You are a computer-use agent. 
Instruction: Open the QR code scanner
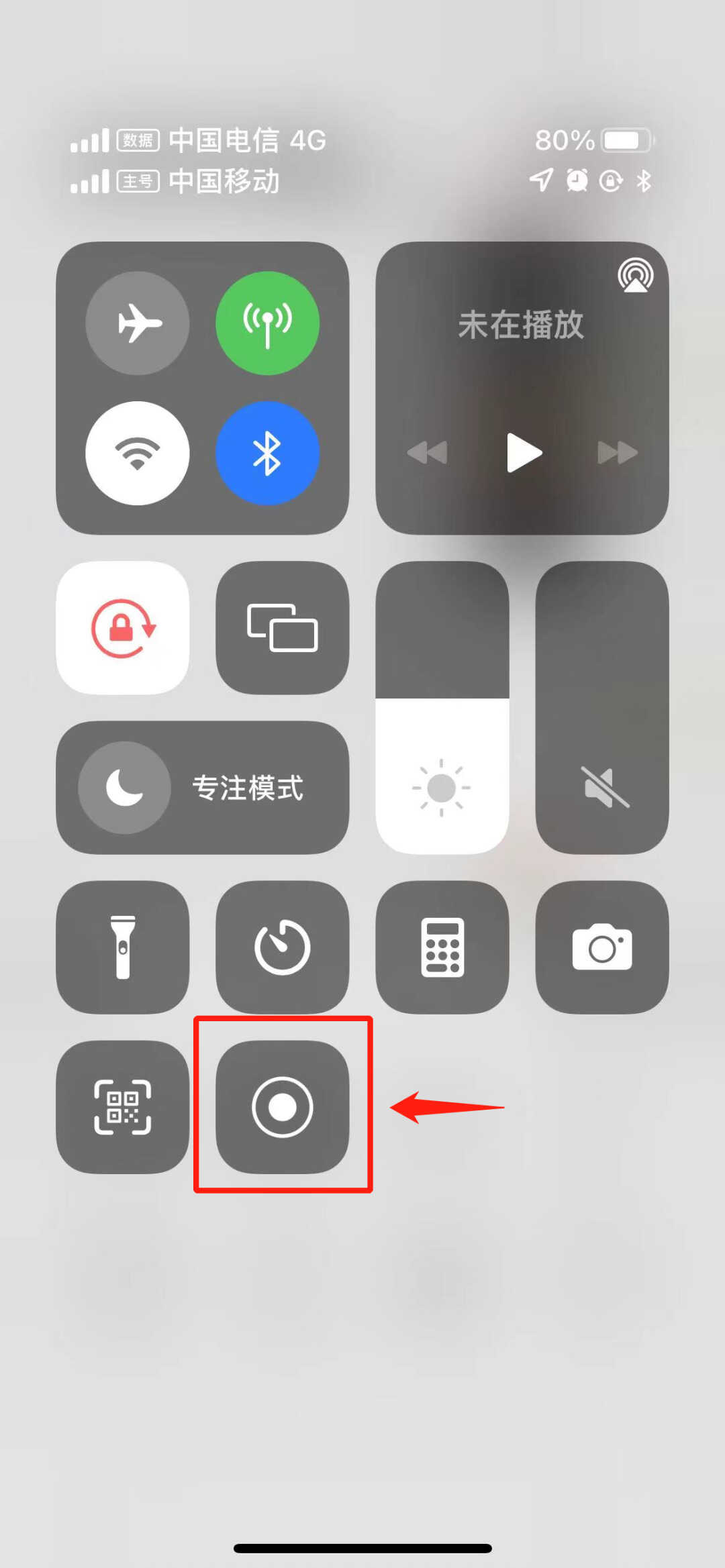click(x=123, y=1107)
